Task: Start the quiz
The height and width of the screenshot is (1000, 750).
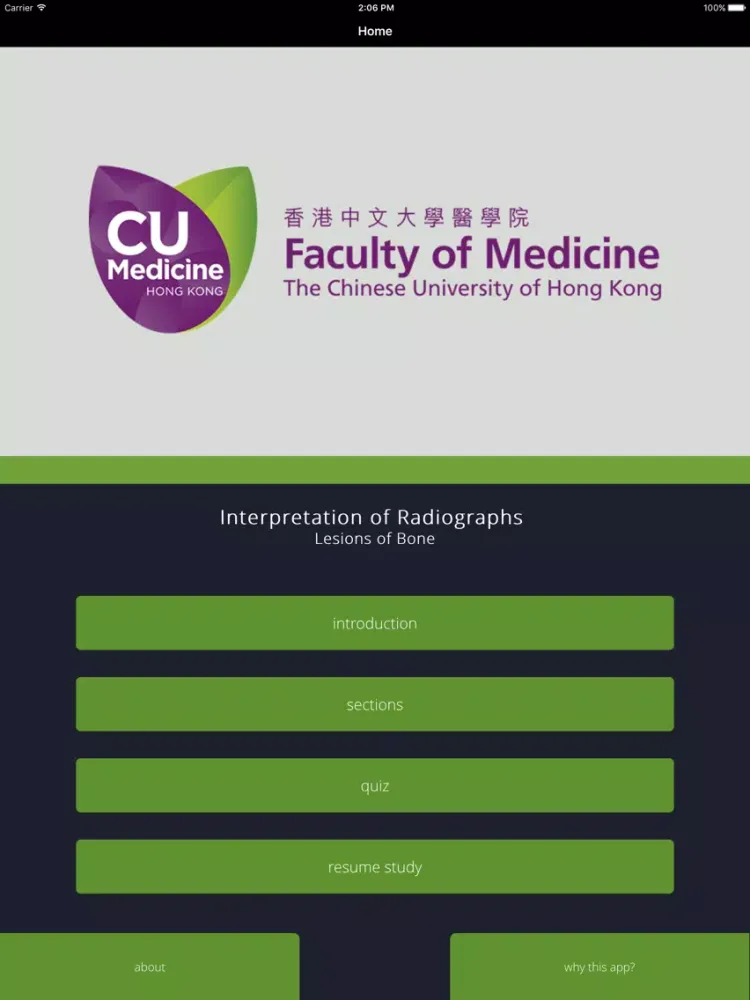Action: 374,786
